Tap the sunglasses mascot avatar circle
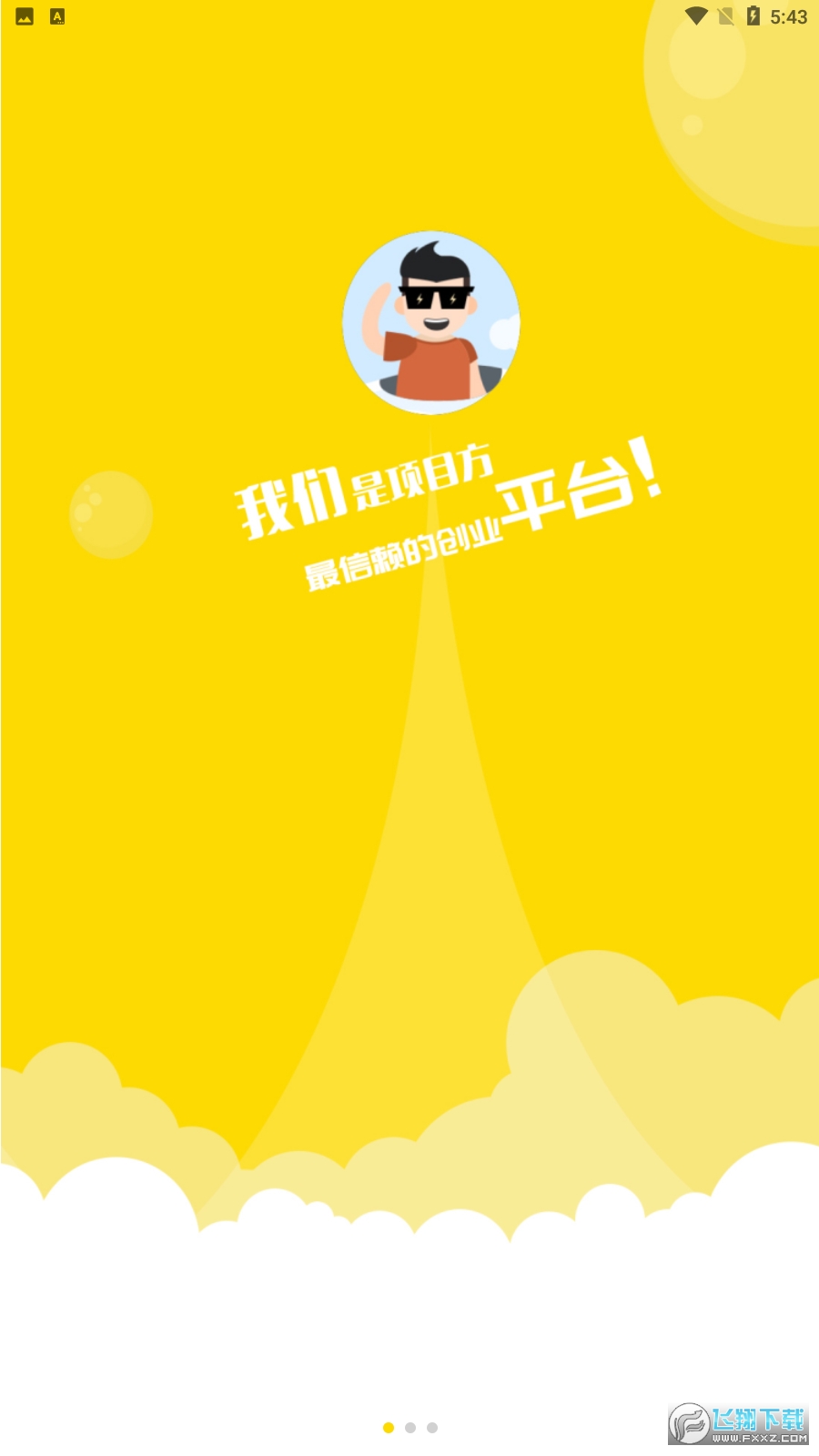 click(x=431, y=321)
